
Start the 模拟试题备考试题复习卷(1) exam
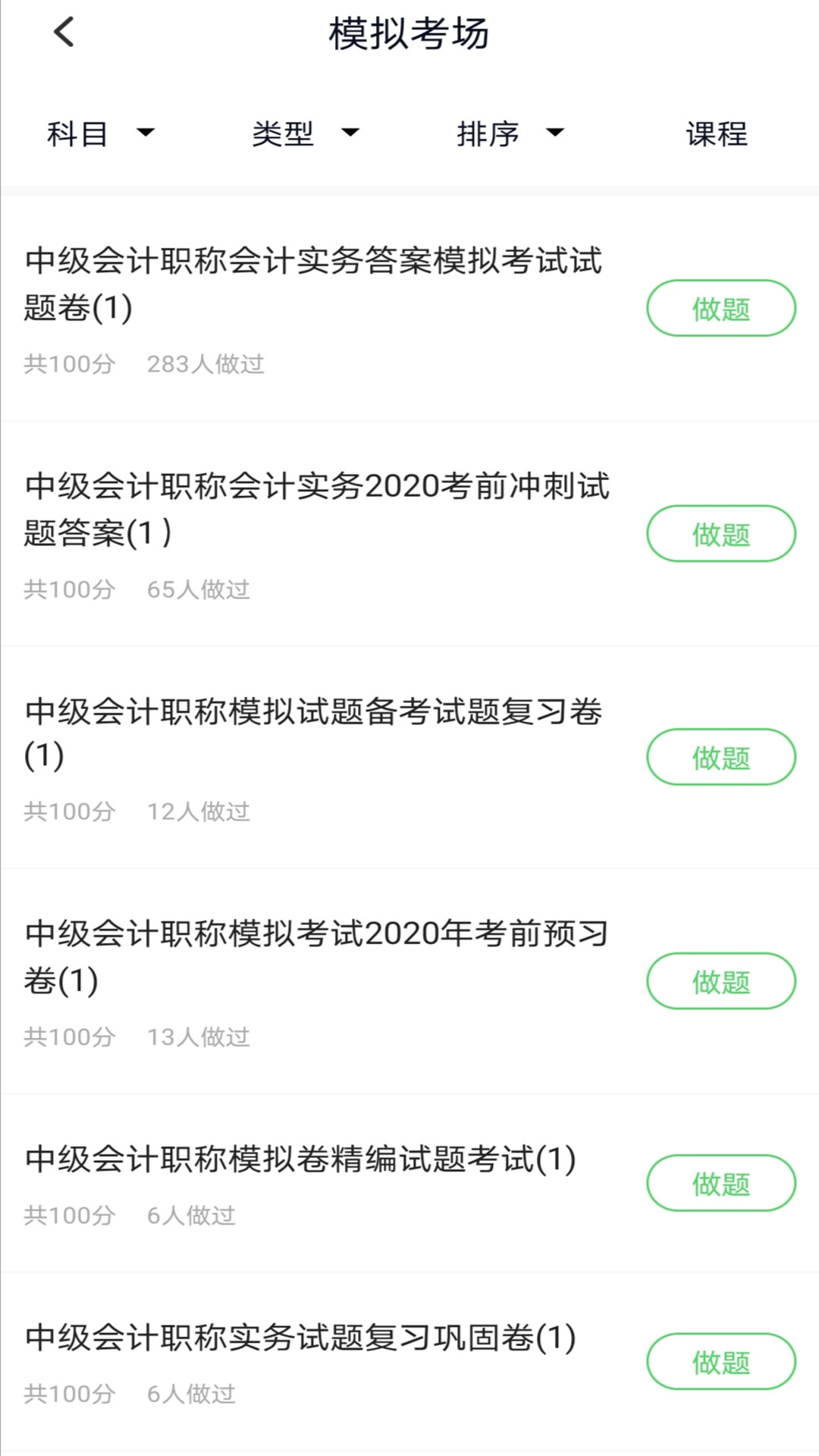coord(720,757)
